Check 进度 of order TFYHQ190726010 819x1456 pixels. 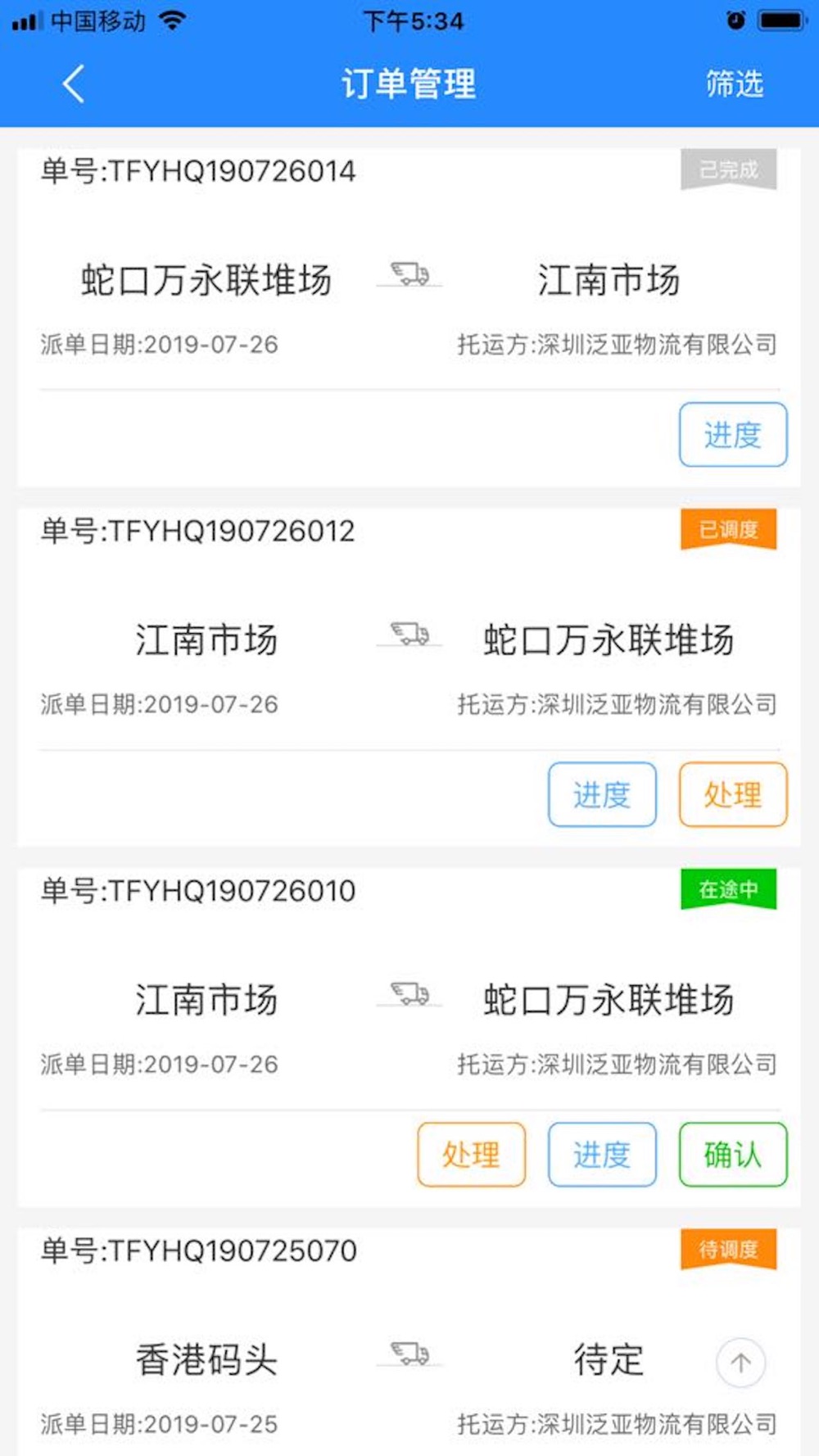coord(602,1155)
